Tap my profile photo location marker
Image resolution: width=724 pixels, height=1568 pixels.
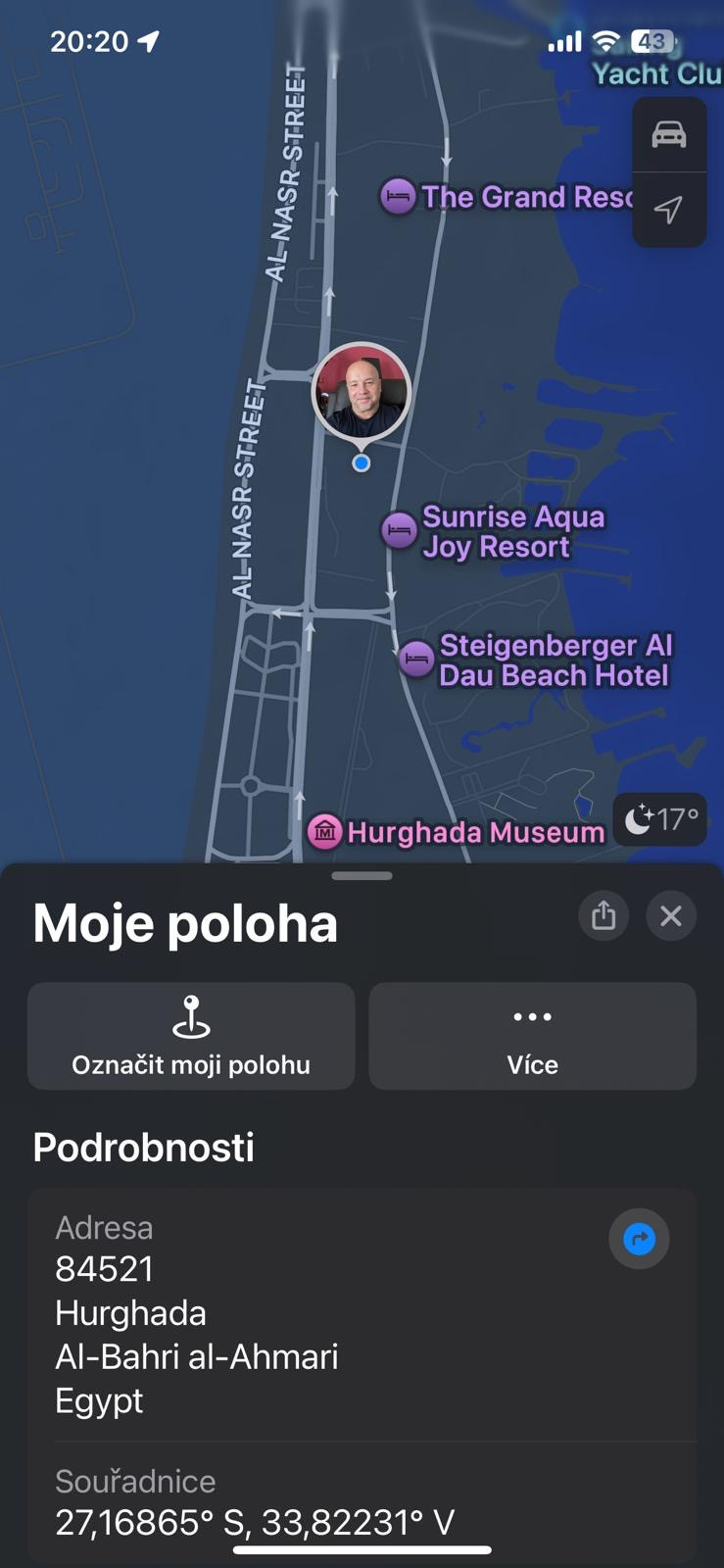tap(361, 392)
